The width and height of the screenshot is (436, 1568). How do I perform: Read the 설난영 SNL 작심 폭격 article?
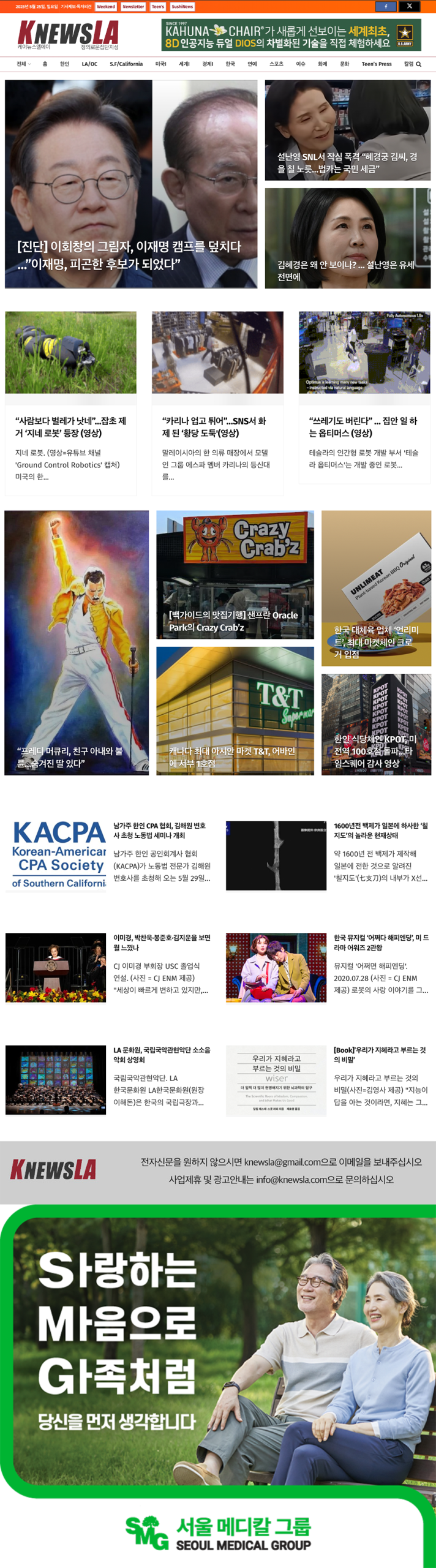[347, 163]
